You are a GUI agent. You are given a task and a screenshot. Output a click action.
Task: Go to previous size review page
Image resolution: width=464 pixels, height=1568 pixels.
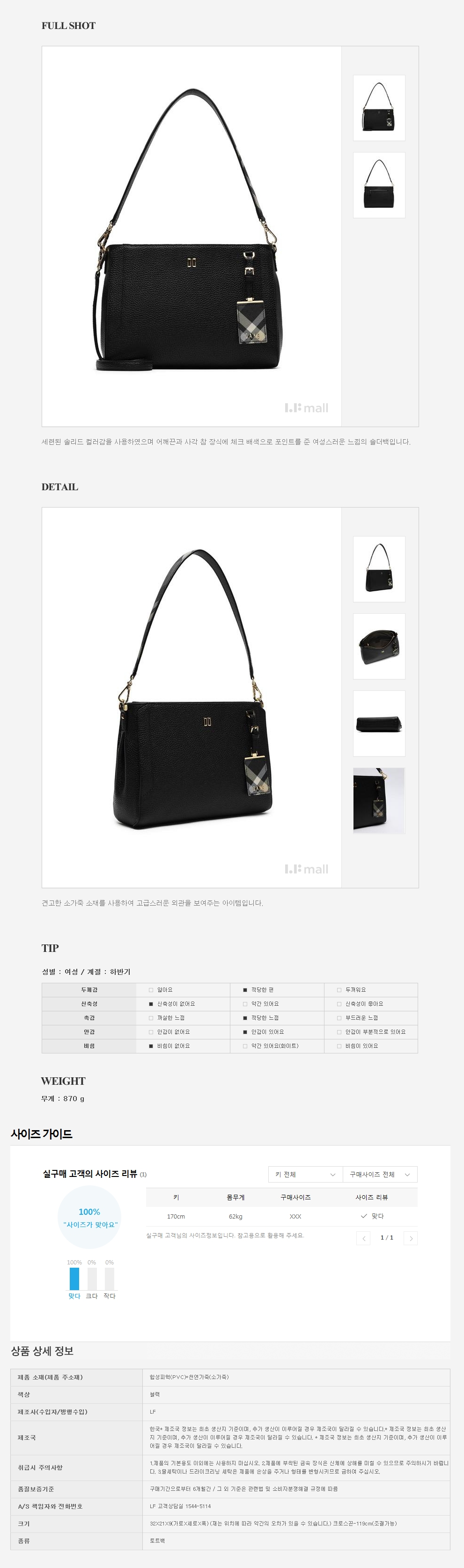[x=363, y=1238]
